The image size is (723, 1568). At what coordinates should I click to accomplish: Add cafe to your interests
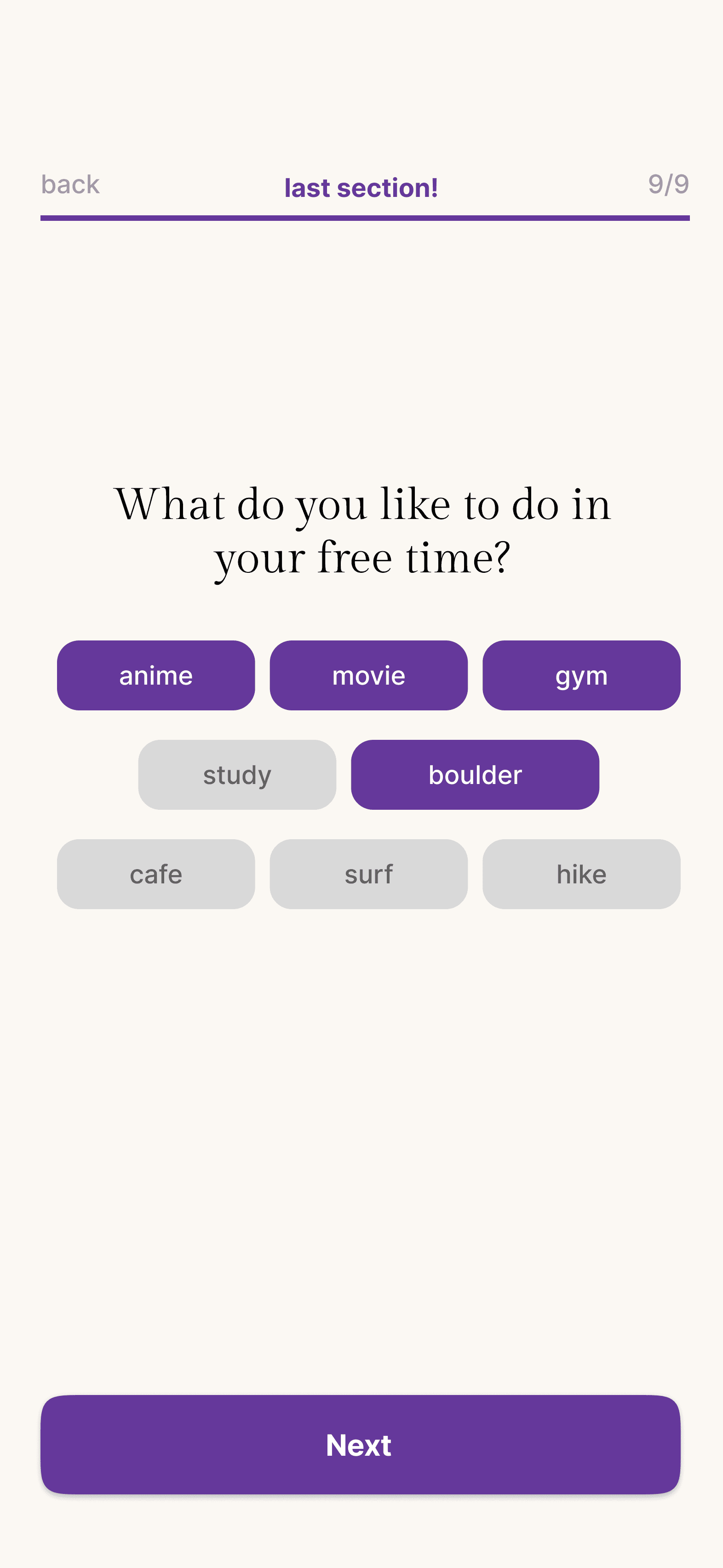click(x=156, y=874)
